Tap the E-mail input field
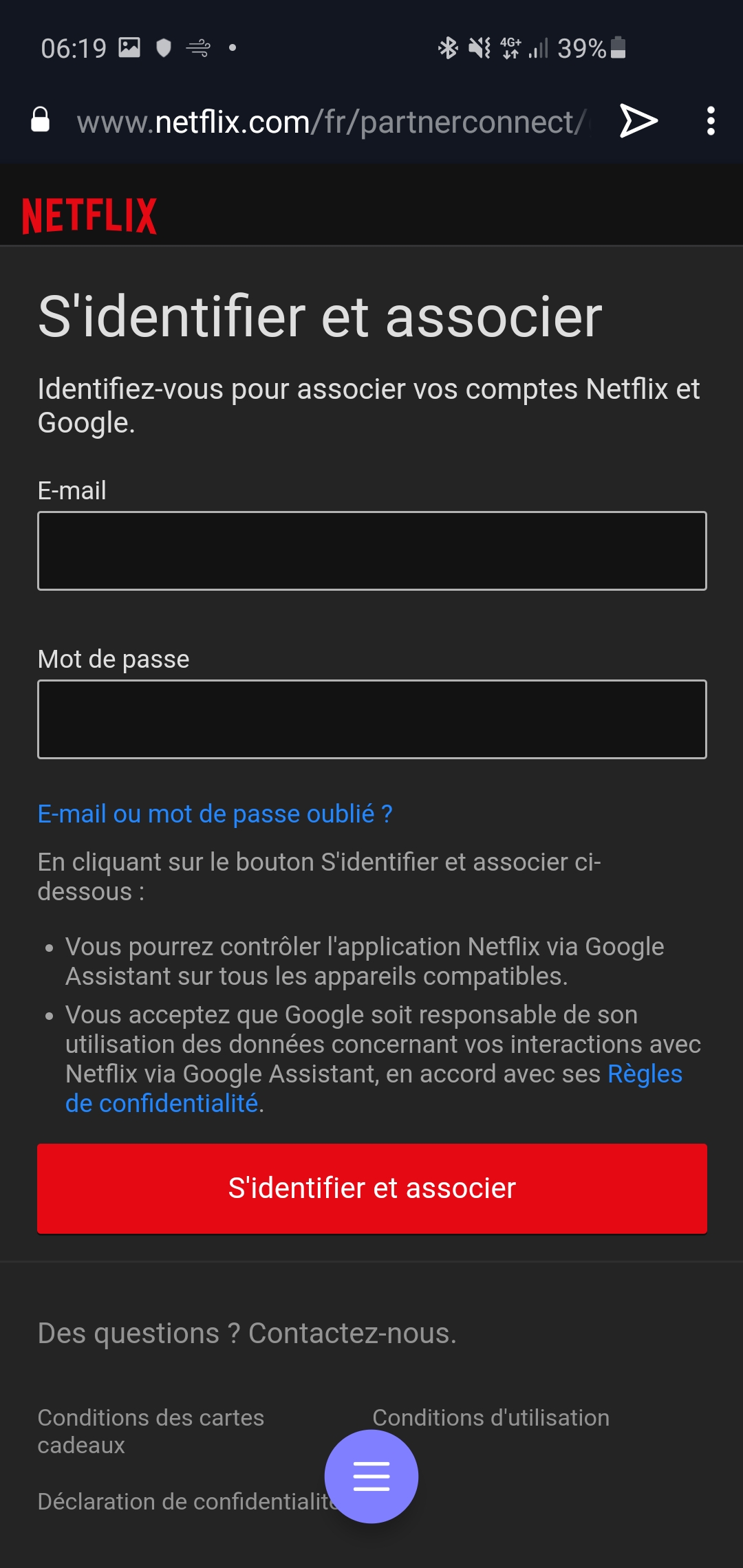Viewport: 743px width, 1568px height. point(371,551)
